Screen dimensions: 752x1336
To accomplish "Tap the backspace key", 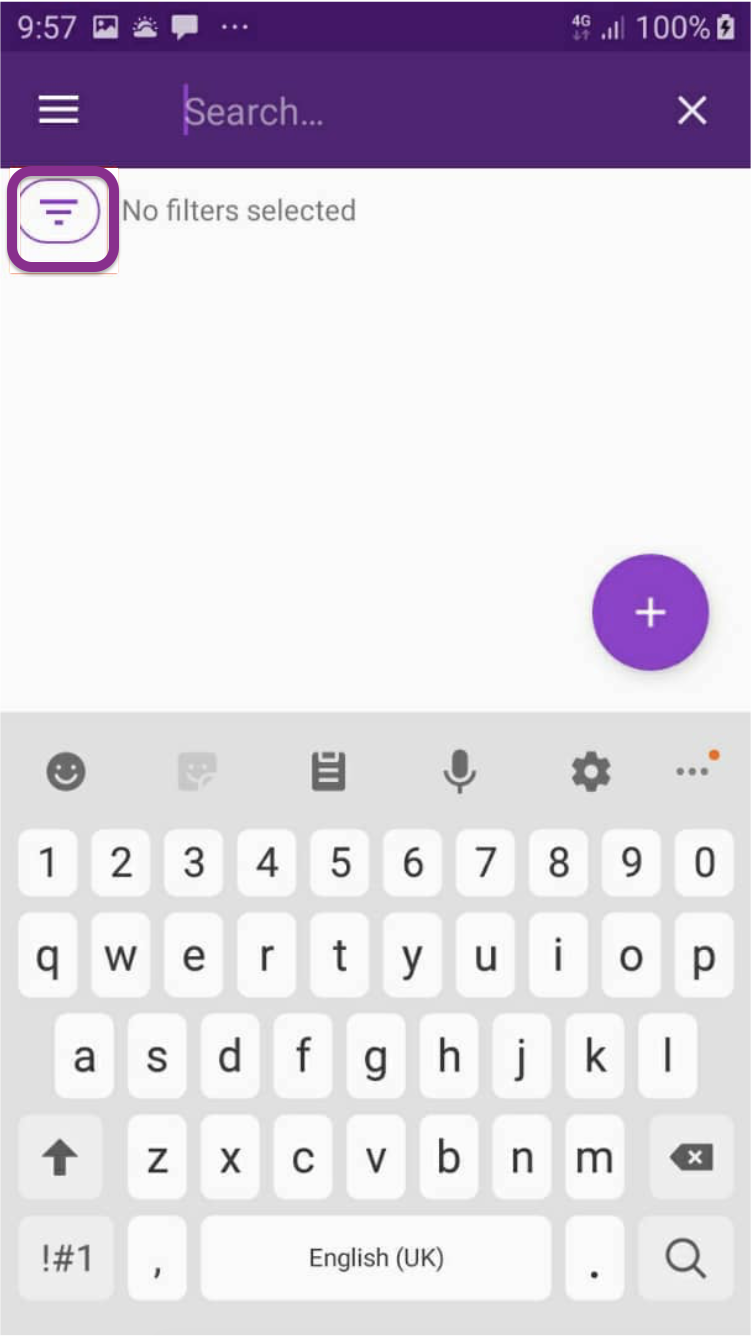I will 691,1158.
